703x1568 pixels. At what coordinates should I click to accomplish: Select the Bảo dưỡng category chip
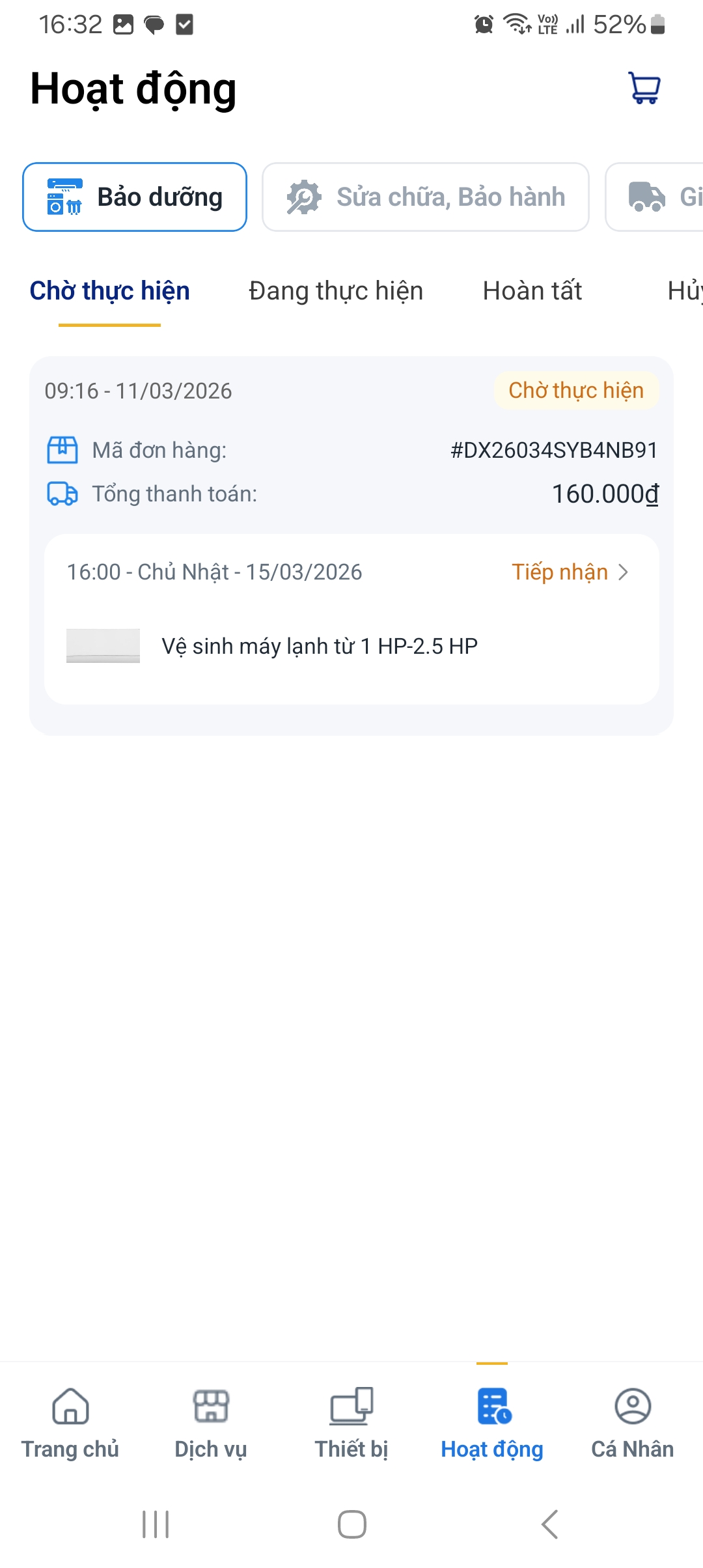point(135,197)
